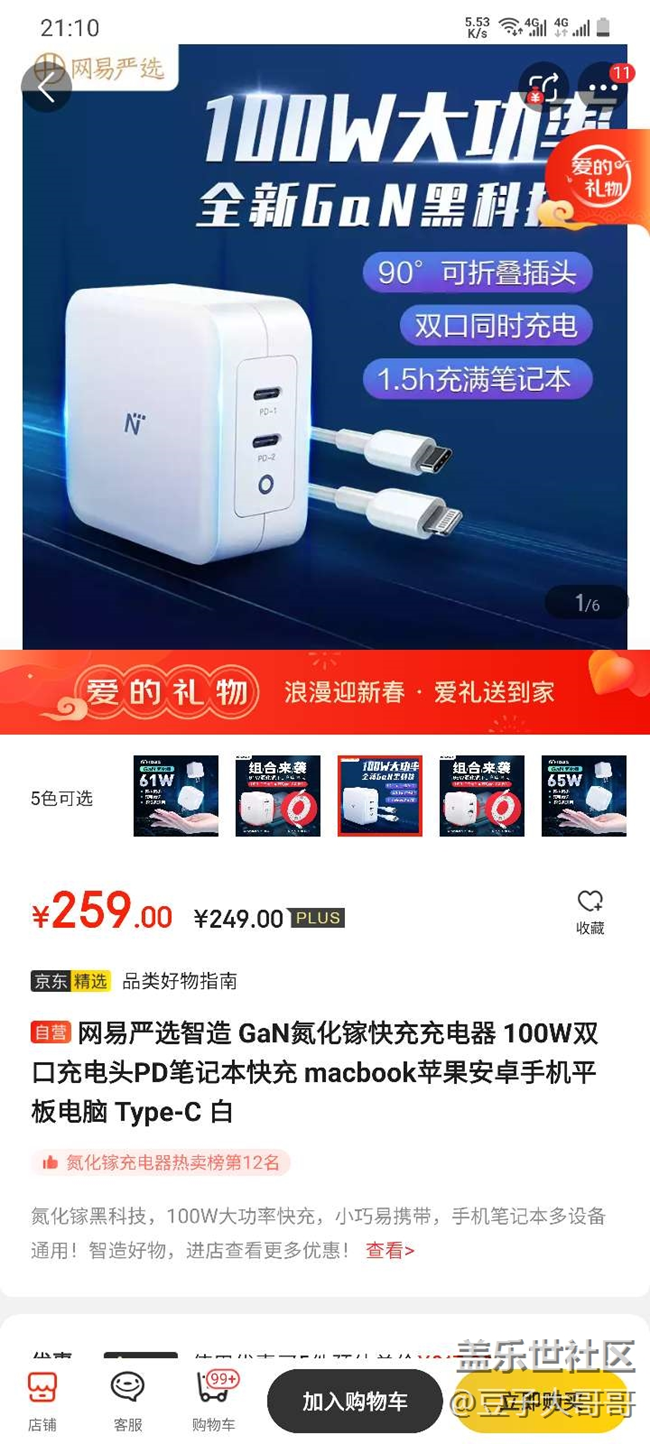Open the 购物车 shopping cart
650x1444 pixels.
(214, 1401)
